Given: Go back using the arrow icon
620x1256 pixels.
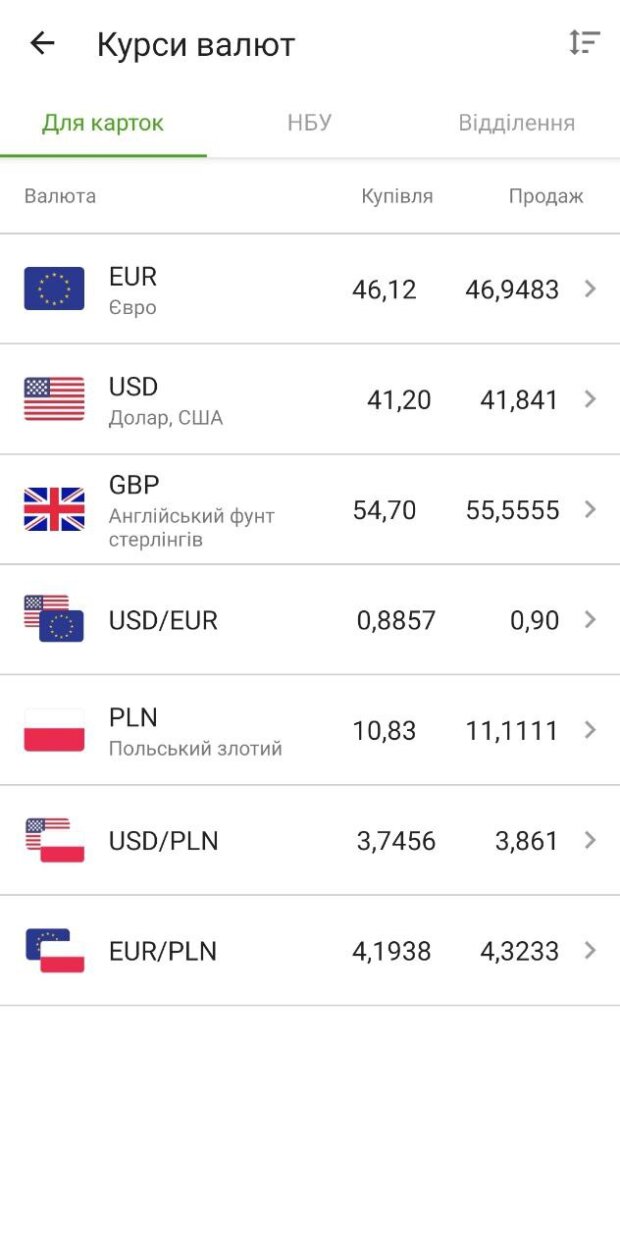Looking at the screenshot, I should point(42,43).
